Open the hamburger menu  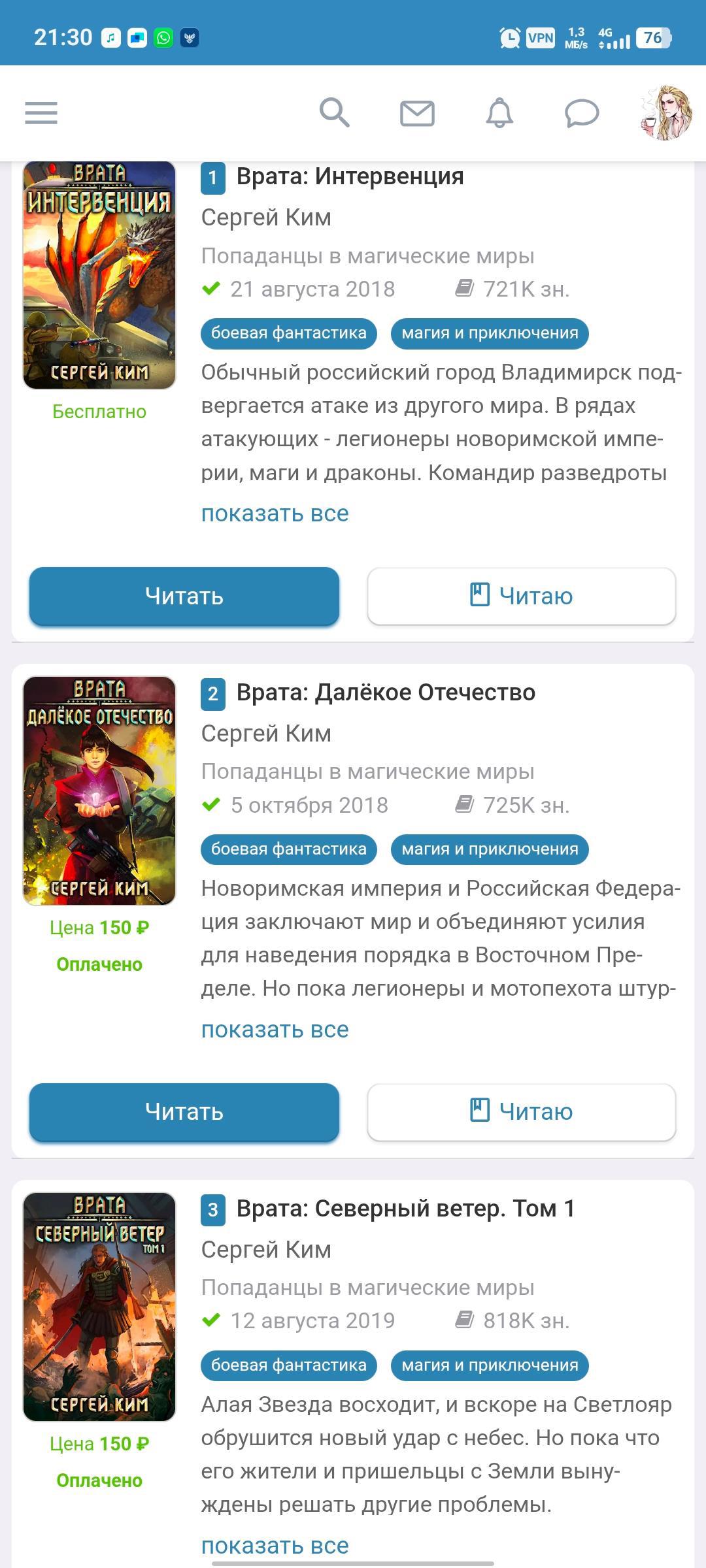tap(41, 113)
